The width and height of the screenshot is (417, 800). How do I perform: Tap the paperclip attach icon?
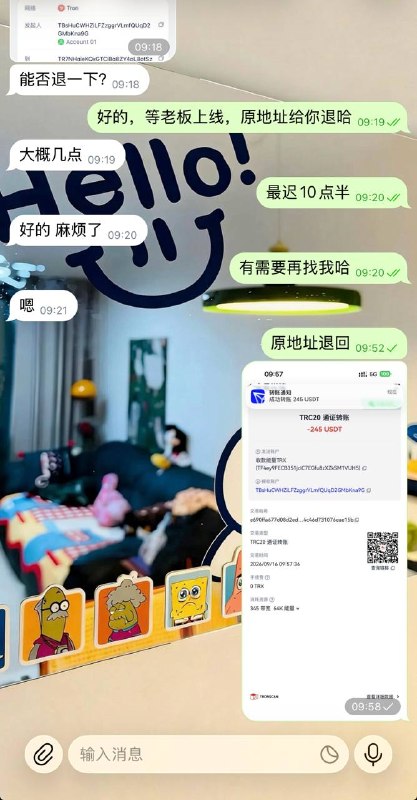point(44,754)
